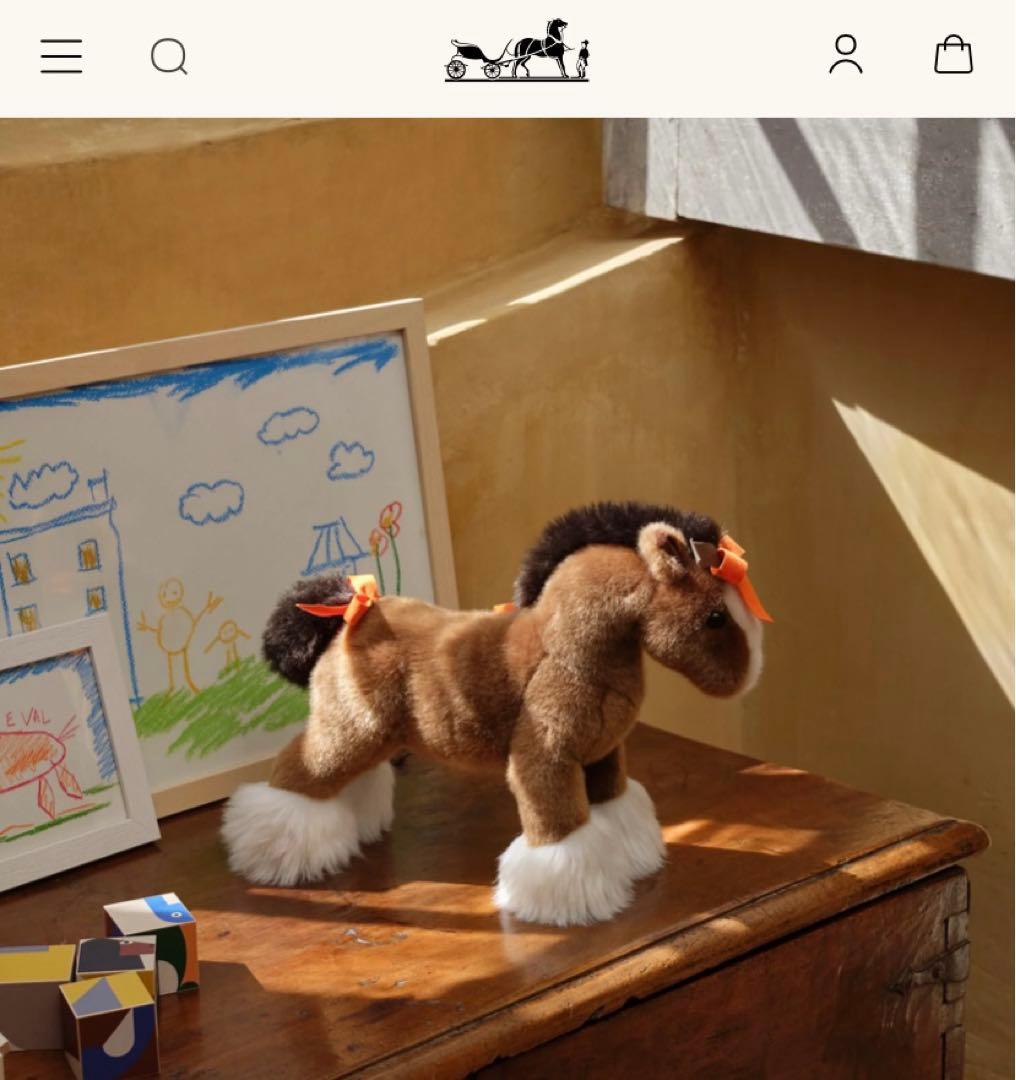
Task: Select the magnifying glass to search products
Action: point(170,57)
